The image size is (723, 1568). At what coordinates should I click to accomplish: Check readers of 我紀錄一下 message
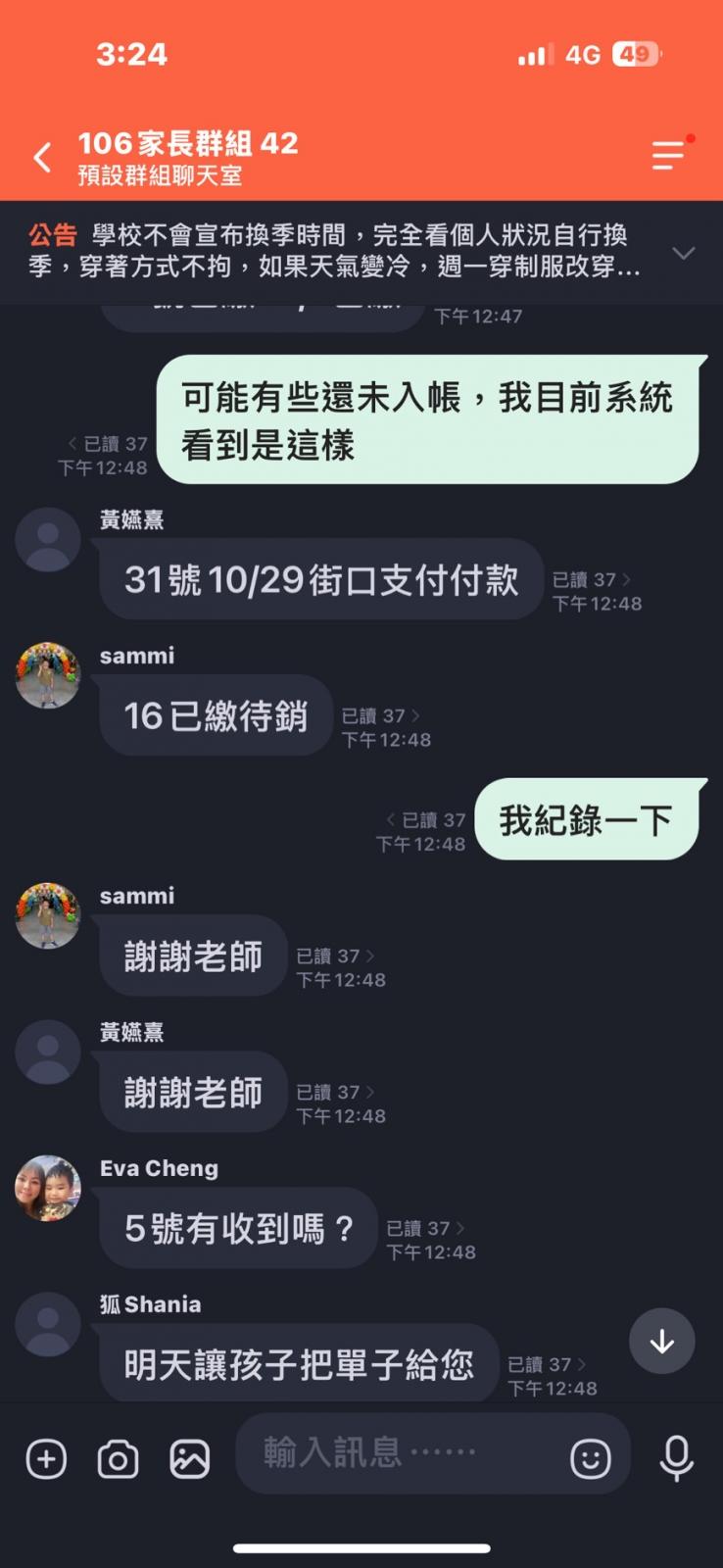[425, 820]
